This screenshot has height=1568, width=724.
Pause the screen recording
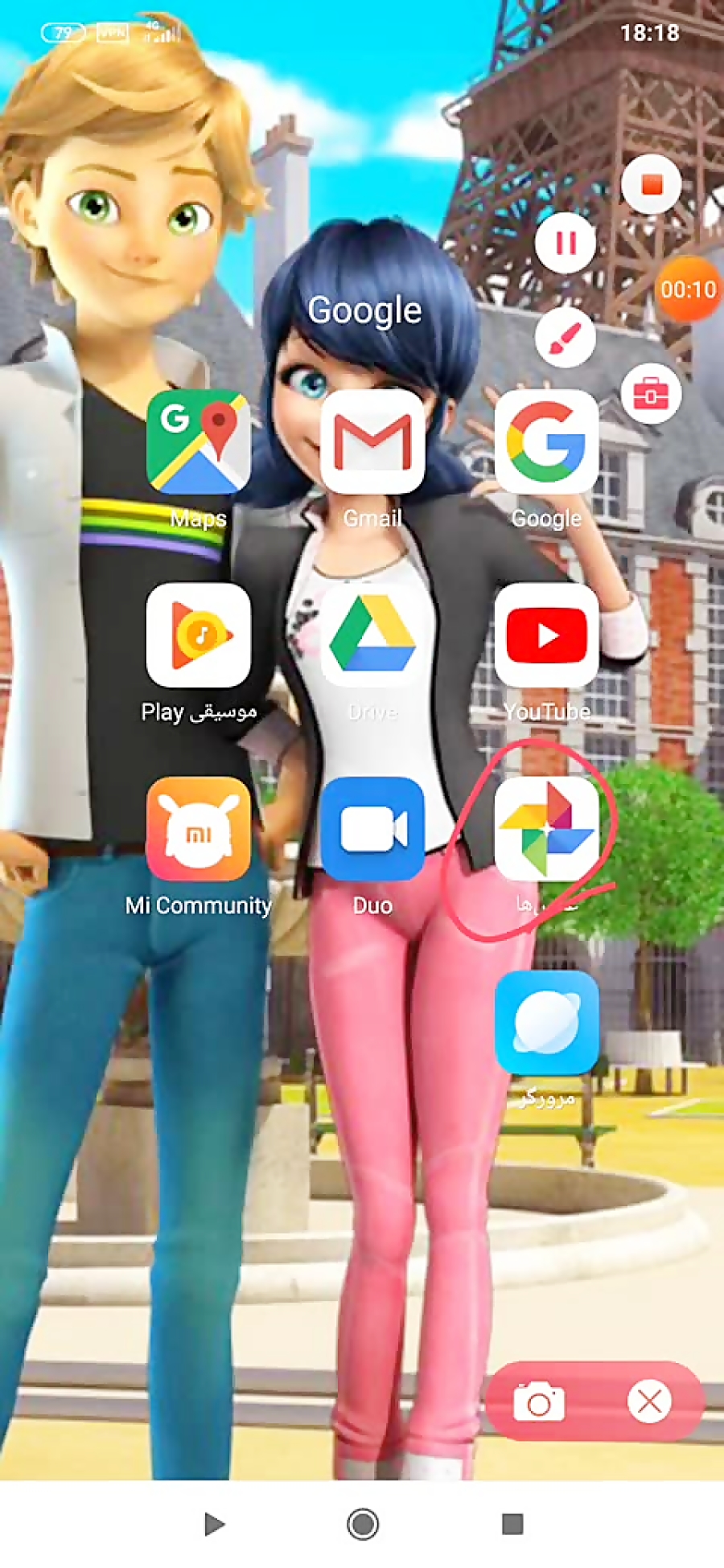click(566, 243)
